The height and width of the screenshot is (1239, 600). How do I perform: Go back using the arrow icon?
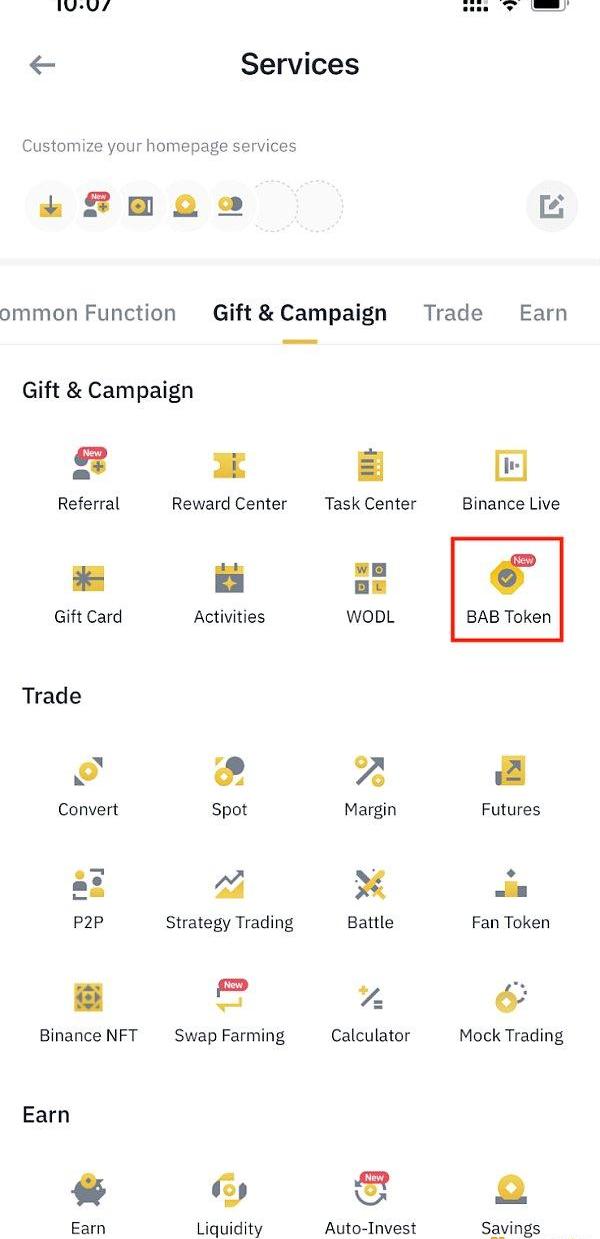[x=42, y=65]
